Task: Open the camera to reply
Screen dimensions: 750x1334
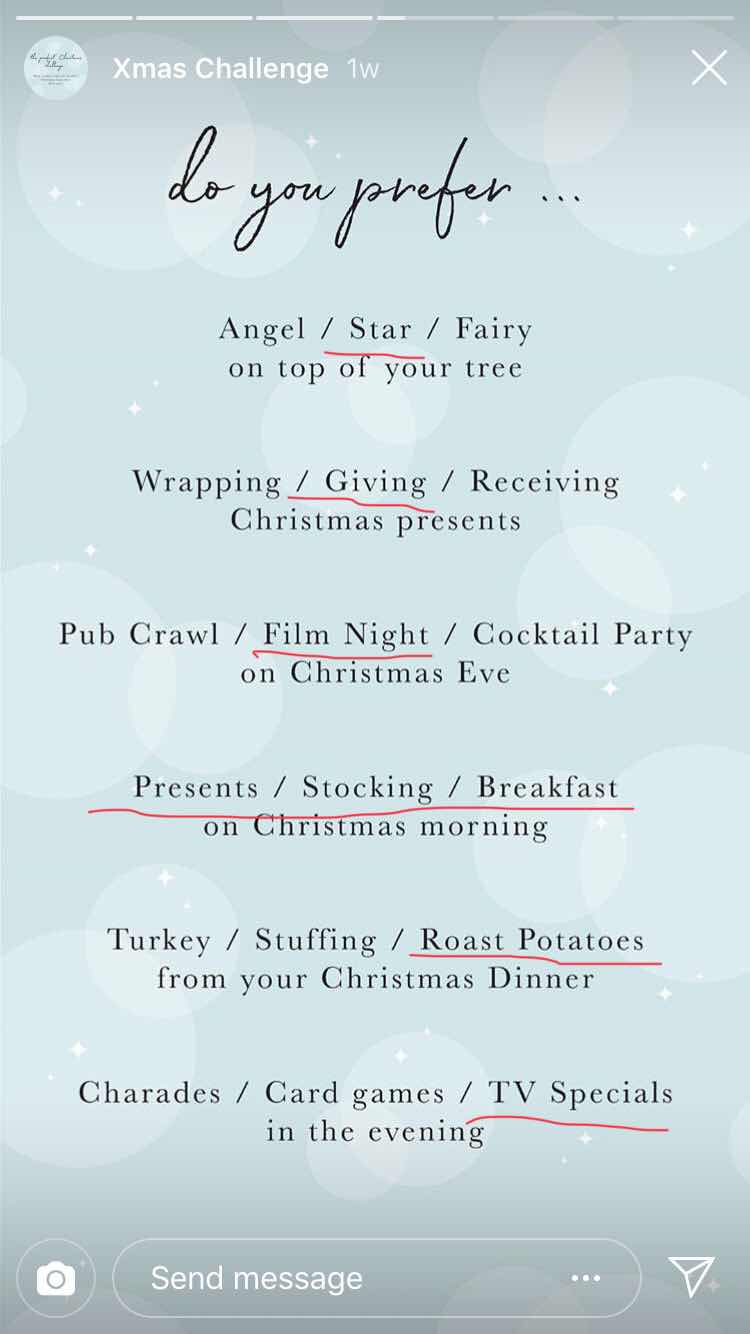Action: click(55, 1278)
